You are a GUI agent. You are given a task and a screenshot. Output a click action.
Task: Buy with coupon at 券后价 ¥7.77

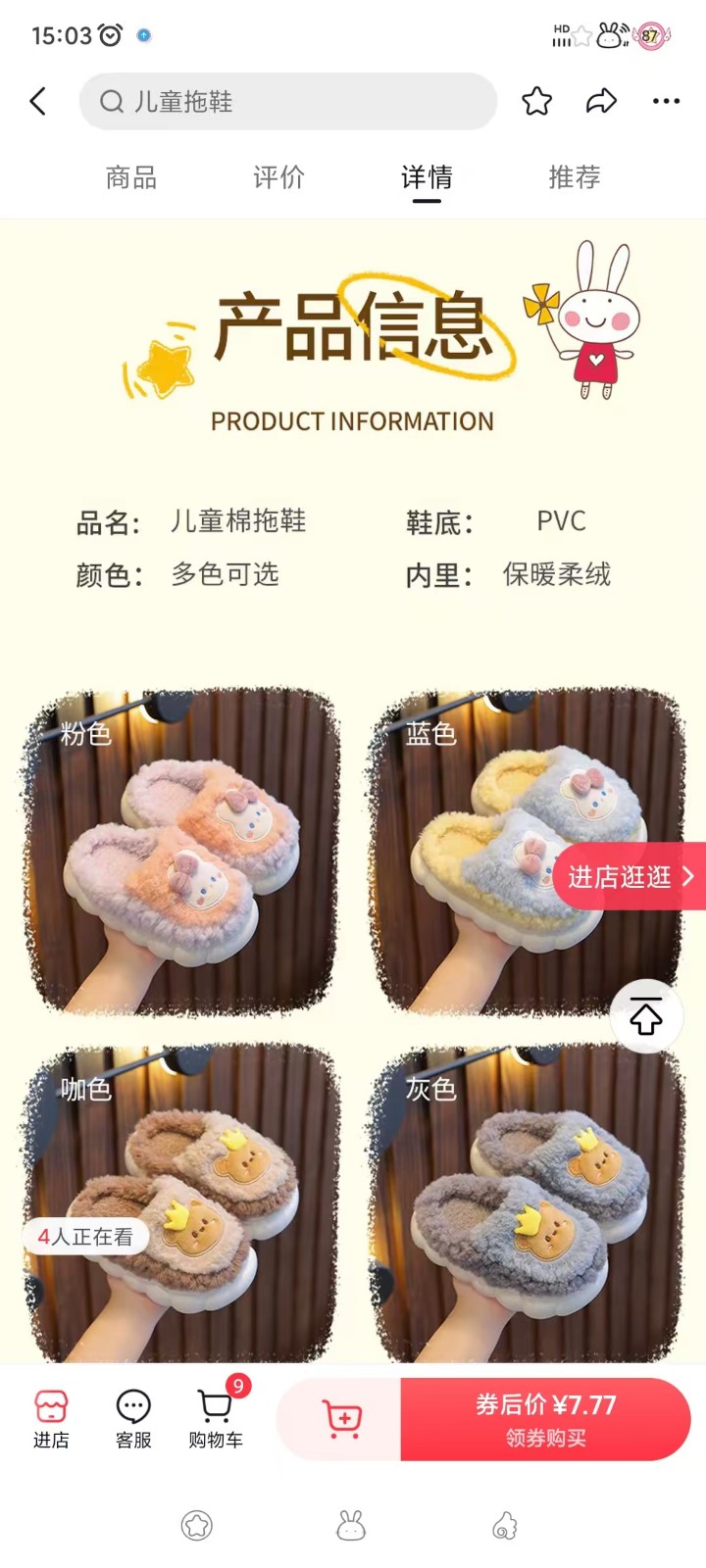[545, 1419]
